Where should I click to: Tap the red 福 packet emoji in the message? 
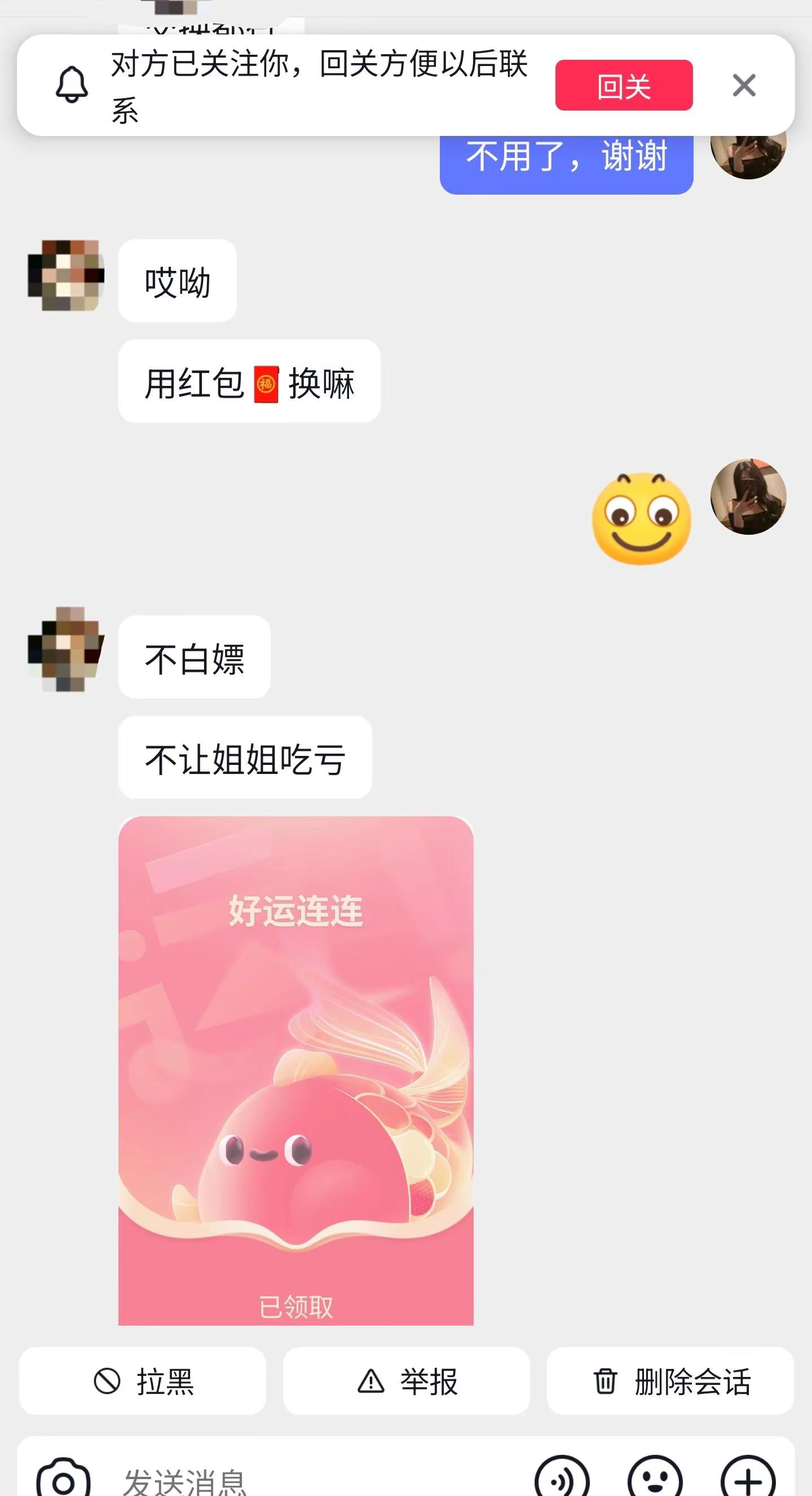(266, 383)
